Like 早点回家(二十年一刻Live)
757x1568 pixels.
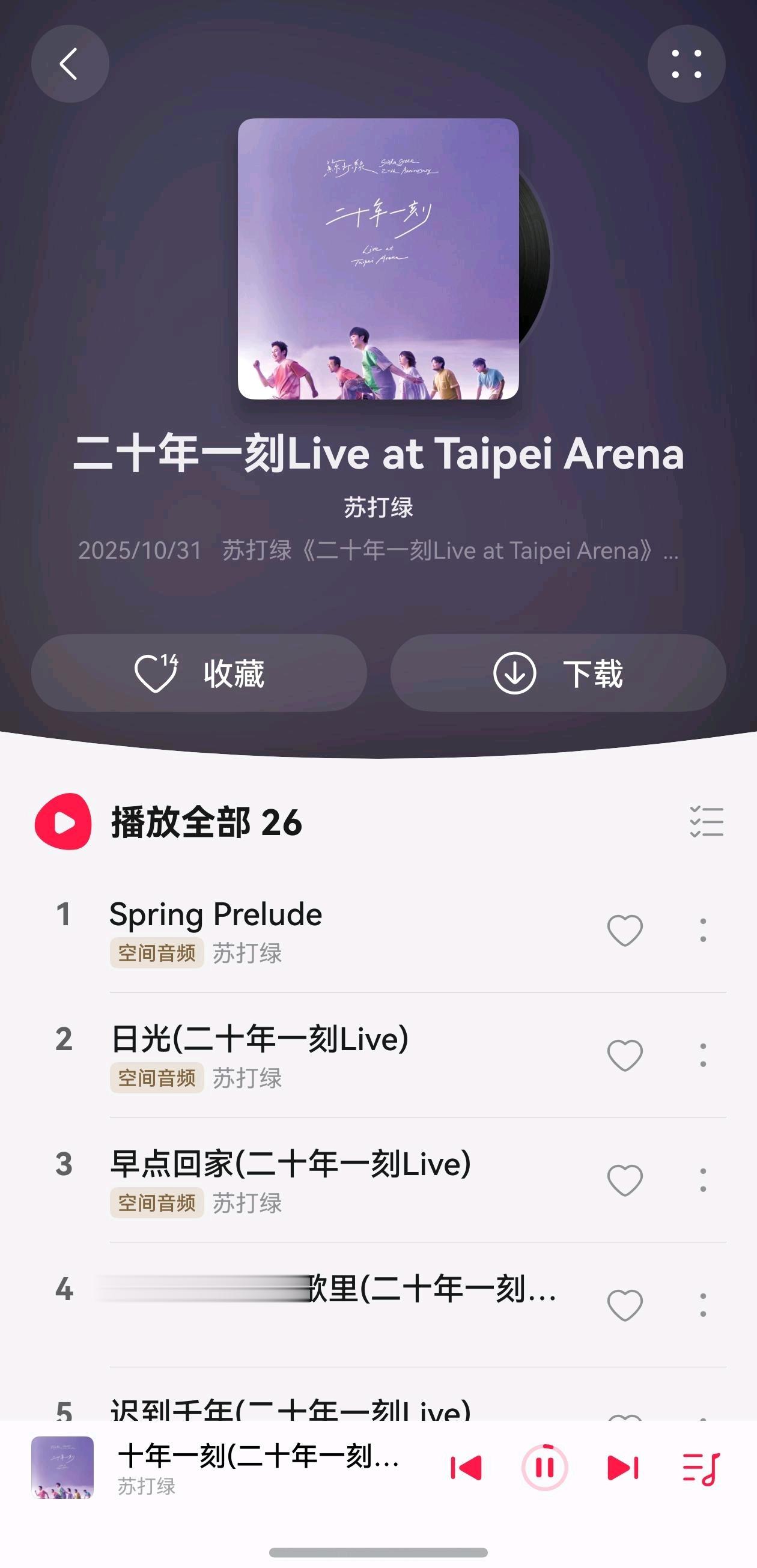625,1180
